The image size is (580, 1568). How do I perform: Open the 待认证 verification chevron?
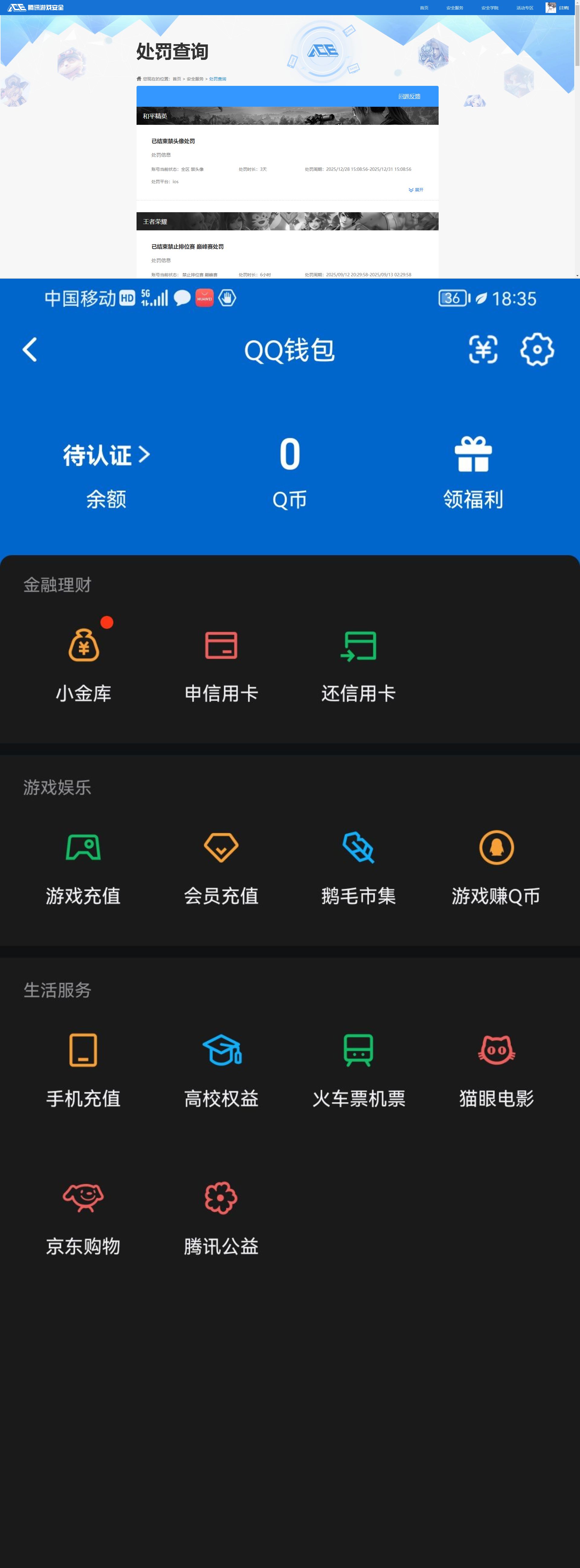pyautogui.click(x=146, y=454)
